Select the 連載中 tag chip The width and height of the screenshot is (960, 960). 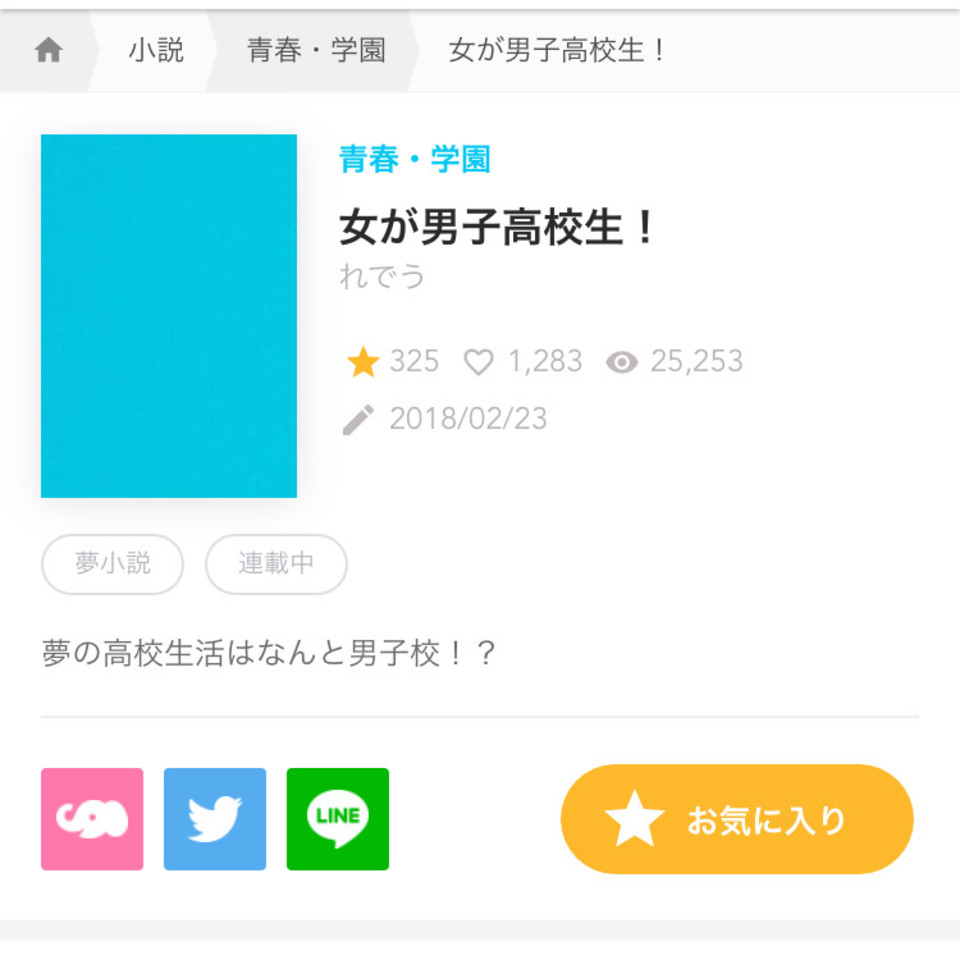click(x=276, y=564)
